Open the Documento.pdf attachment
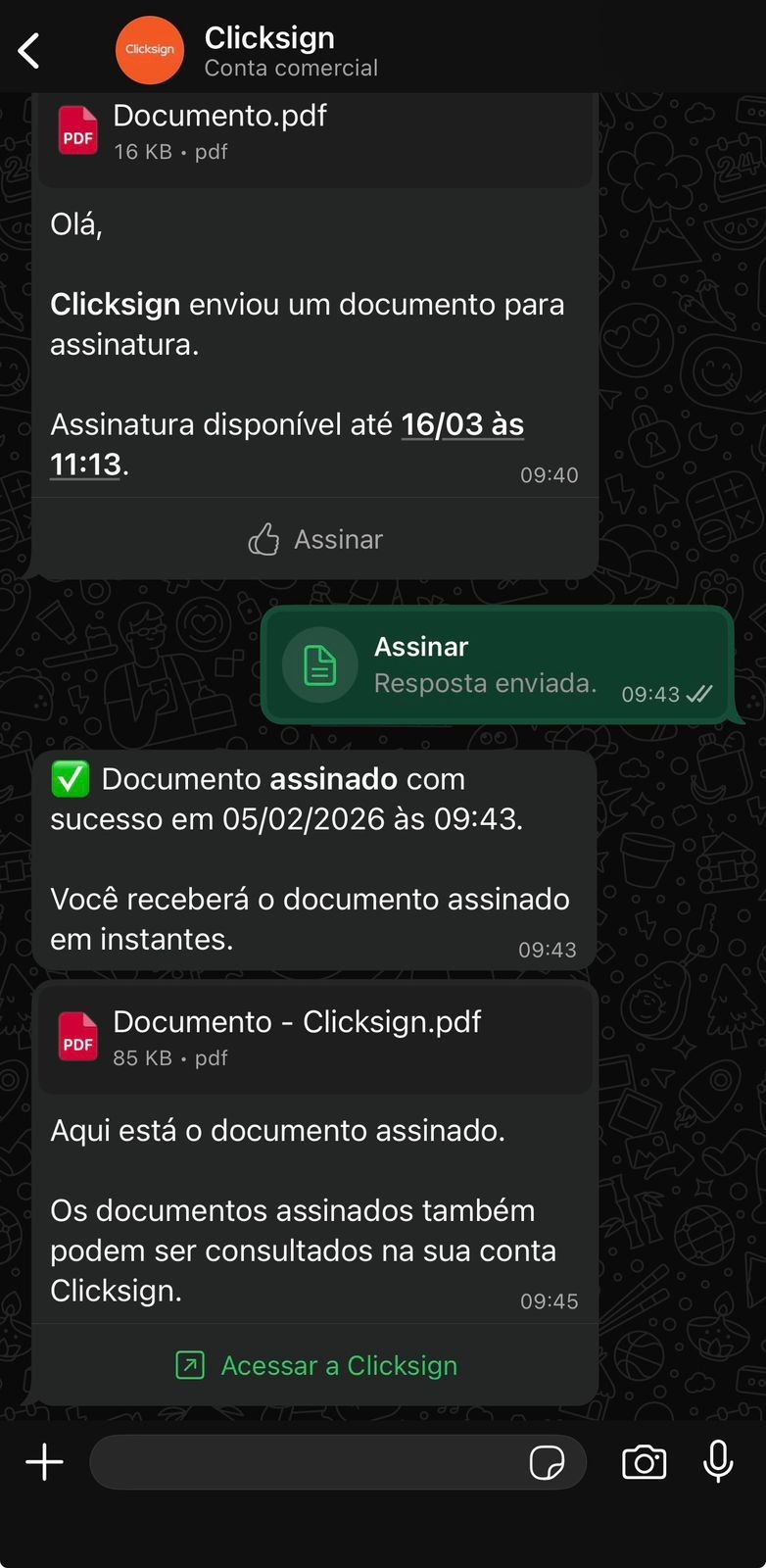Viewport: 766px width, 1568px height. 313,132
